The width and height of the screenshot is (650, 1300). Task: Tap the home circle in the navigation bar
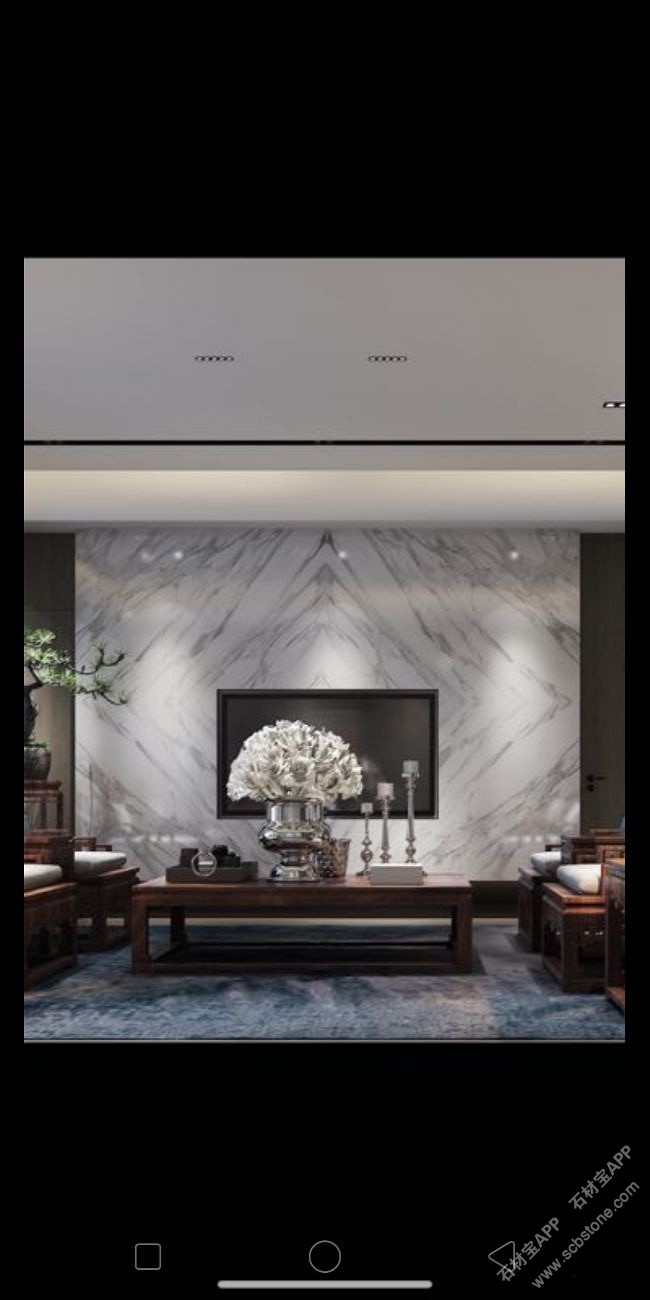[324, 1256]
